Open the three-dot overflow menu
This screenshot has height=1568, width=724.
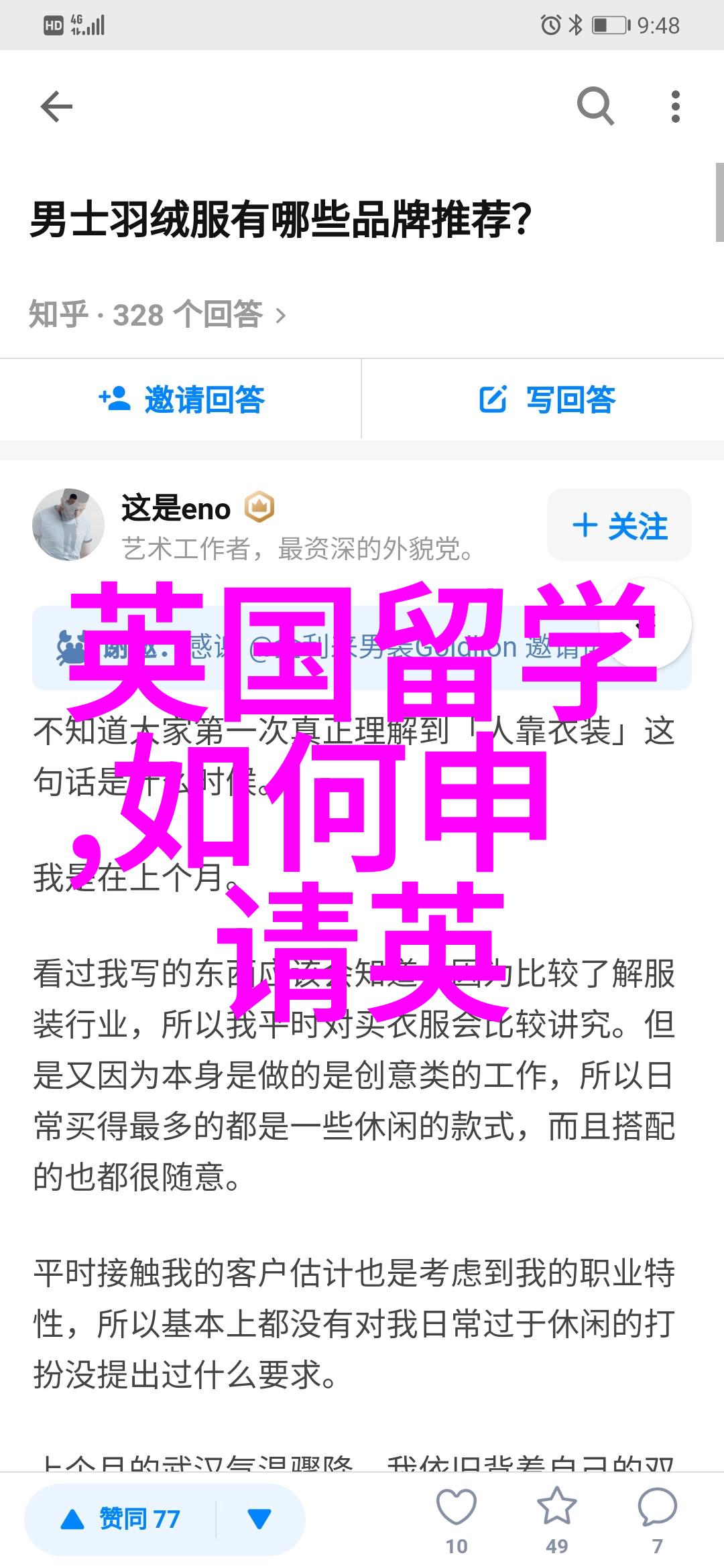coord(675,107)
